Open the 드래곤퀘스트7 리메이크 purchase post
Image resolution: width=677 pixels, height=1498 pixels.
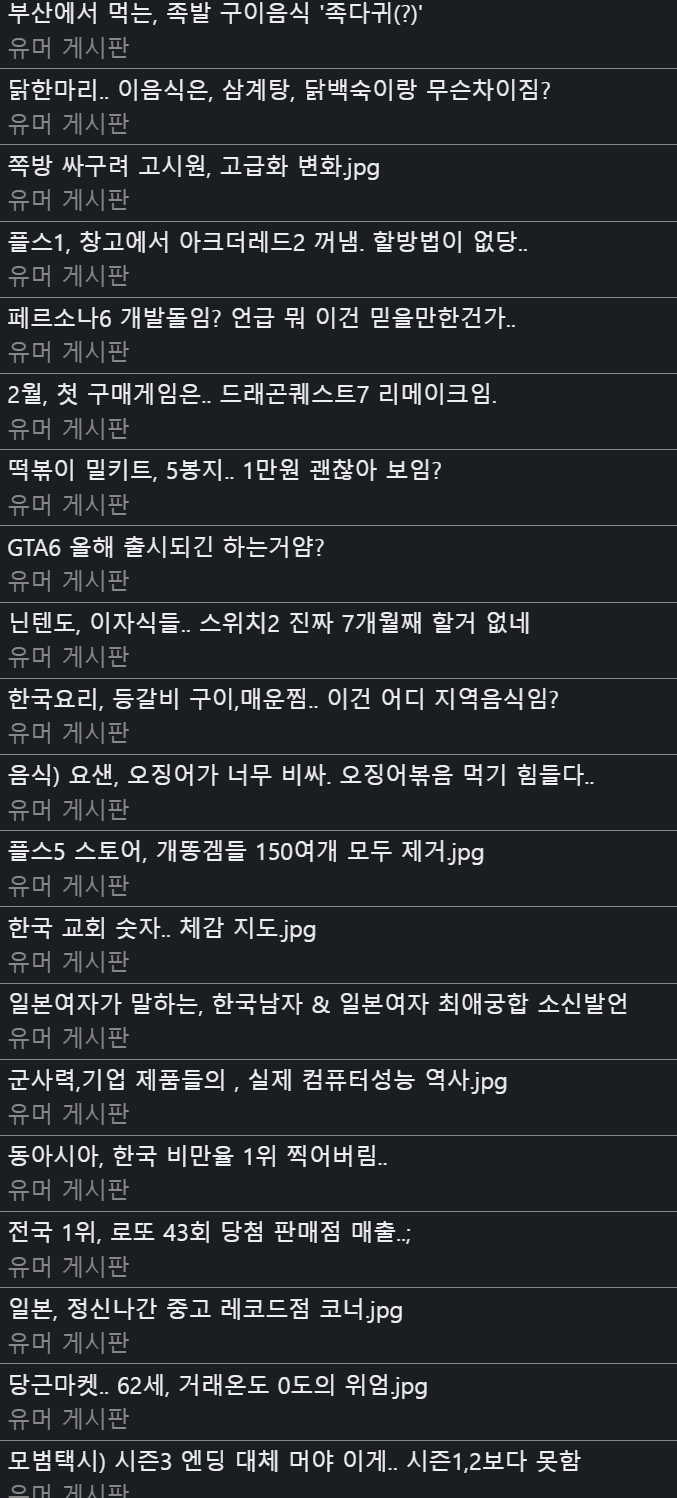click(x=252, y=395)
